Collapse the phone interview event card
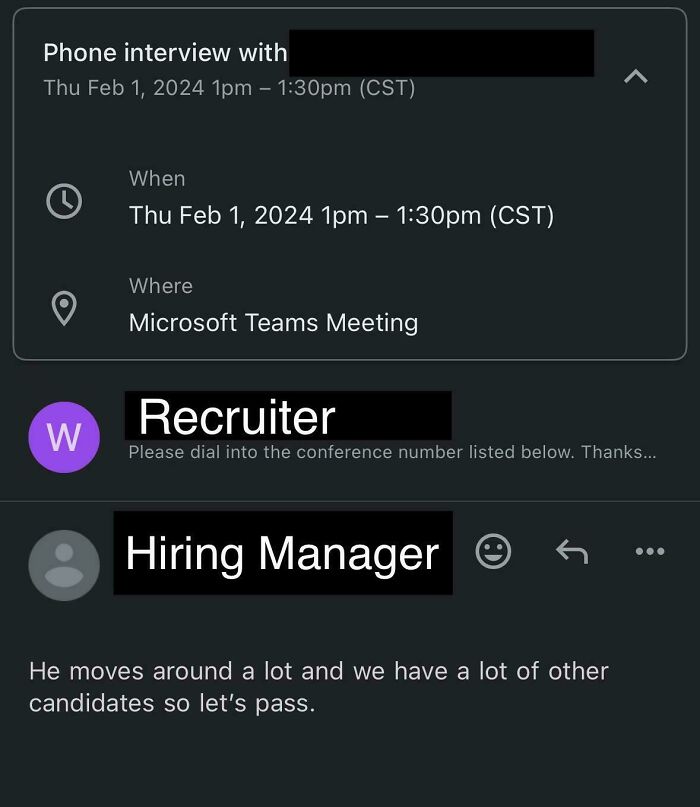This screenshot has width=700, height=807. 636,76
